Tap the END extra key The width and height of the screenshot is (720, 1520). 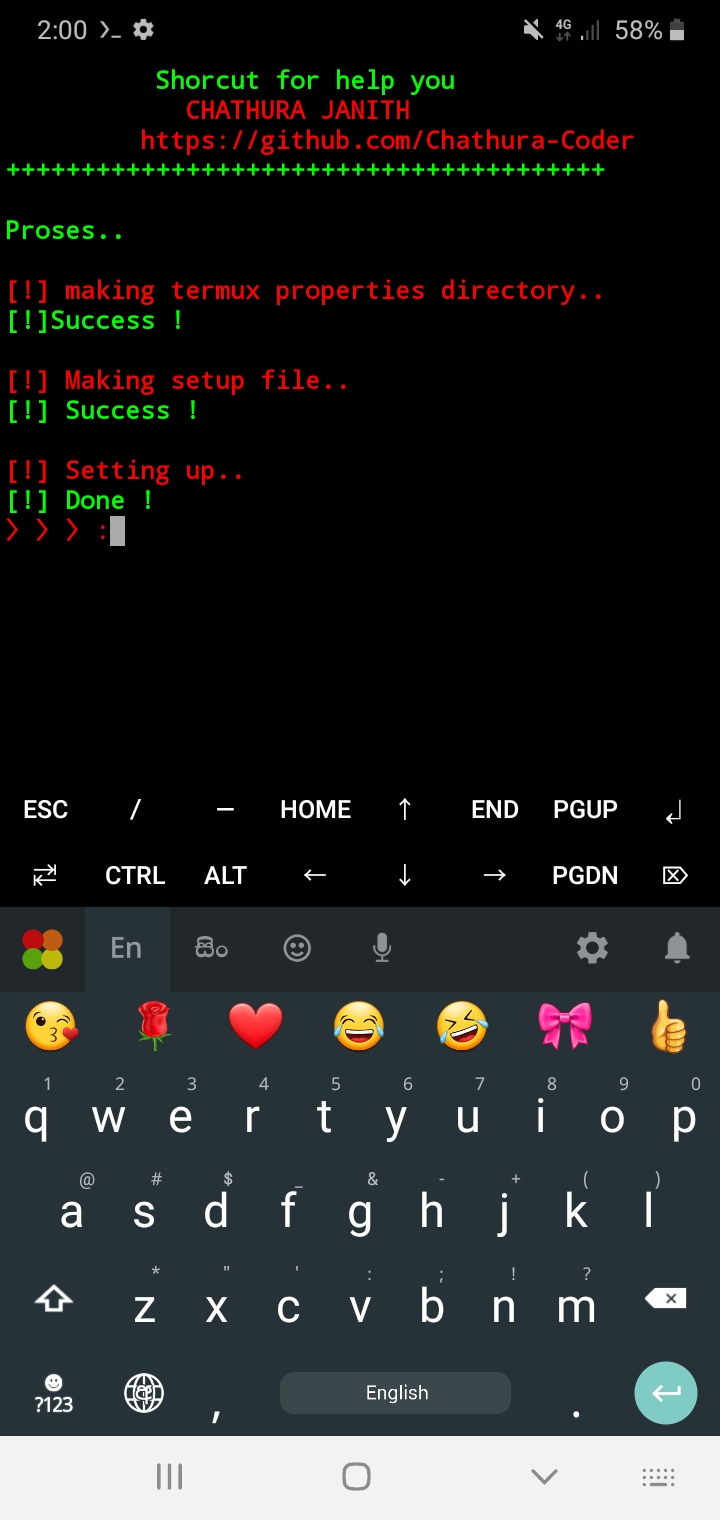495,809
